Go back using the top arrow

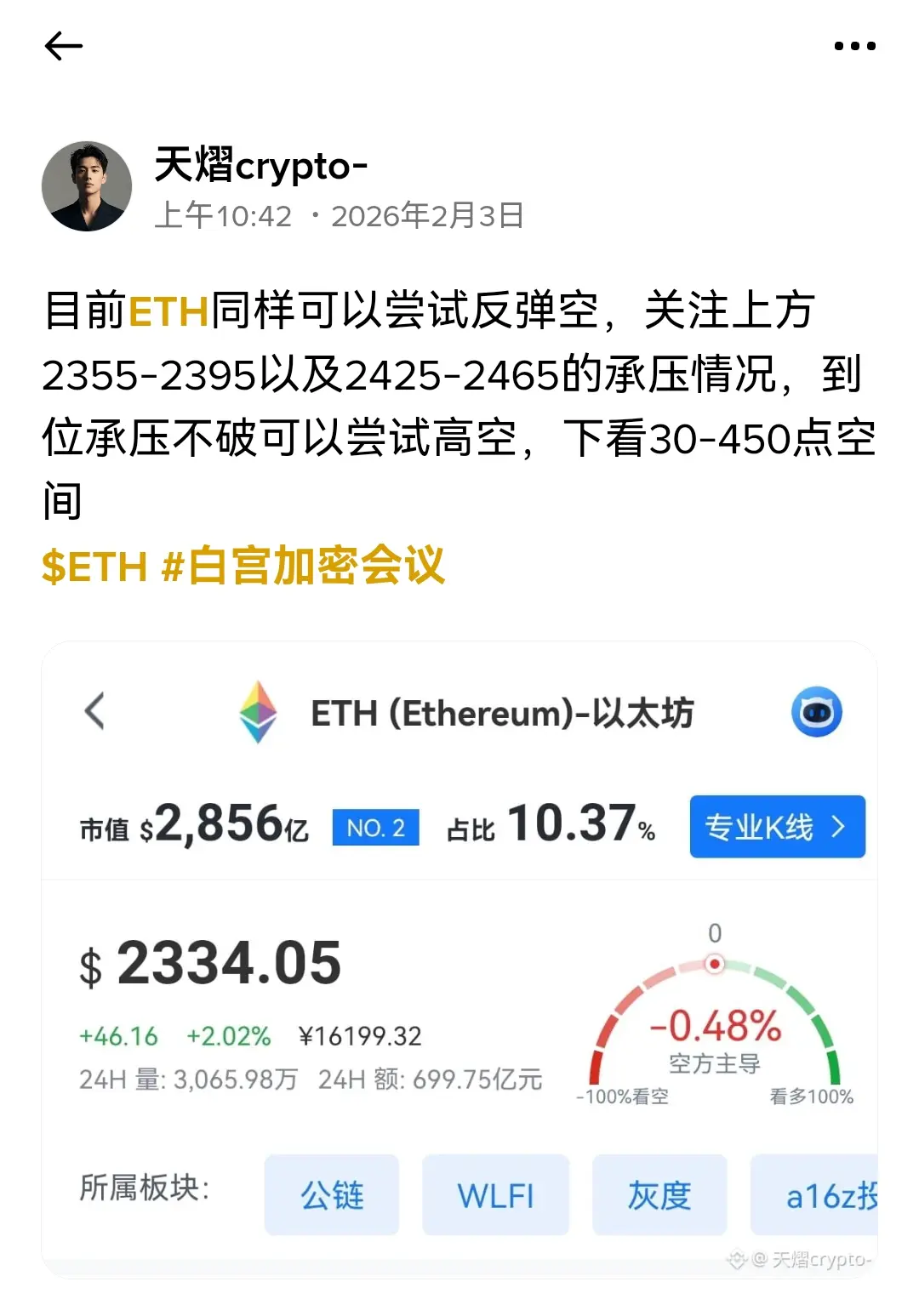(x=64, y=46)
